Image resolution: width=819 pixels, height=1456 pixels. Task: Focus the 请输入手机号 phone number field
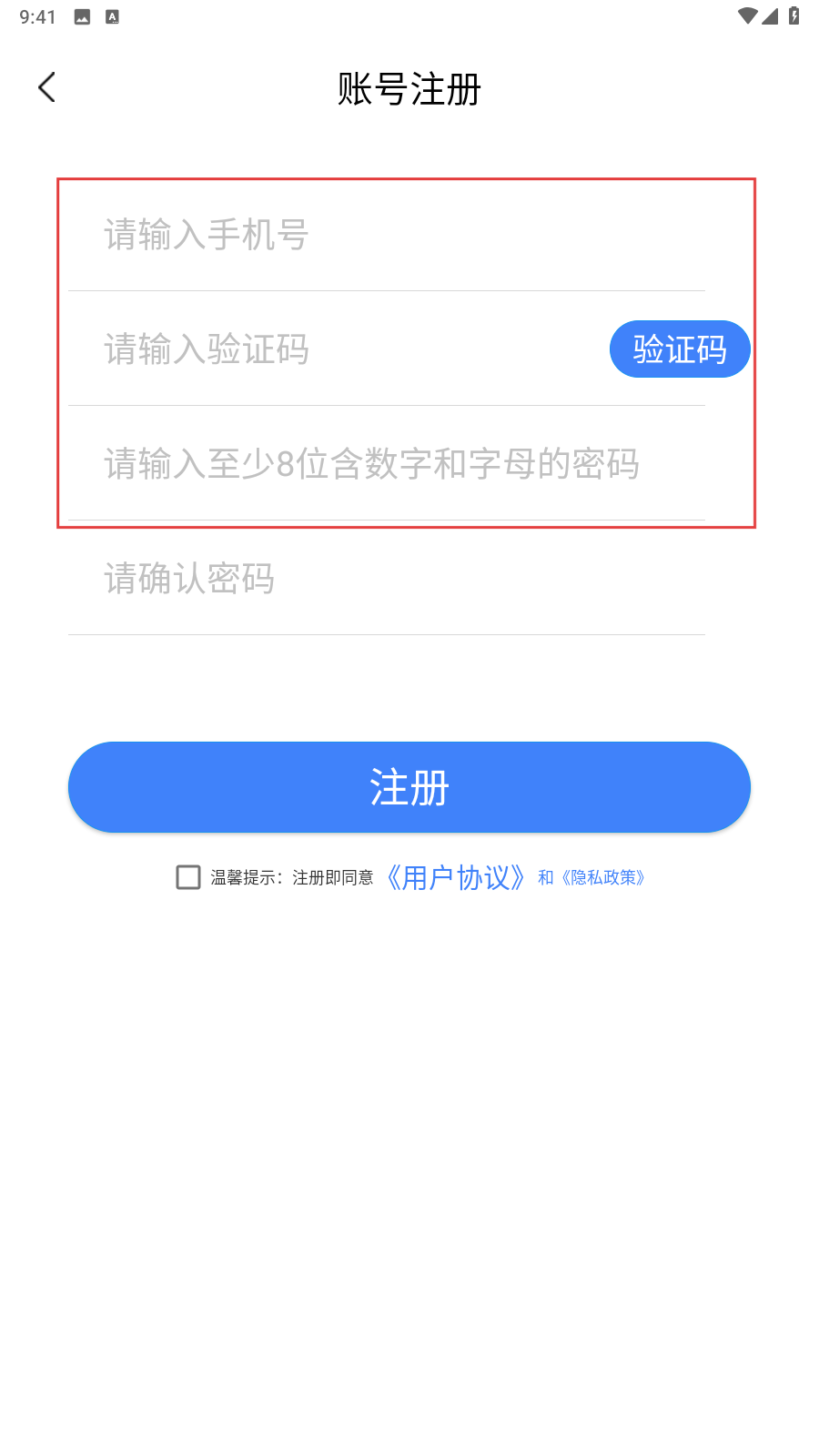pyautogui.click(x=387, y=235)
